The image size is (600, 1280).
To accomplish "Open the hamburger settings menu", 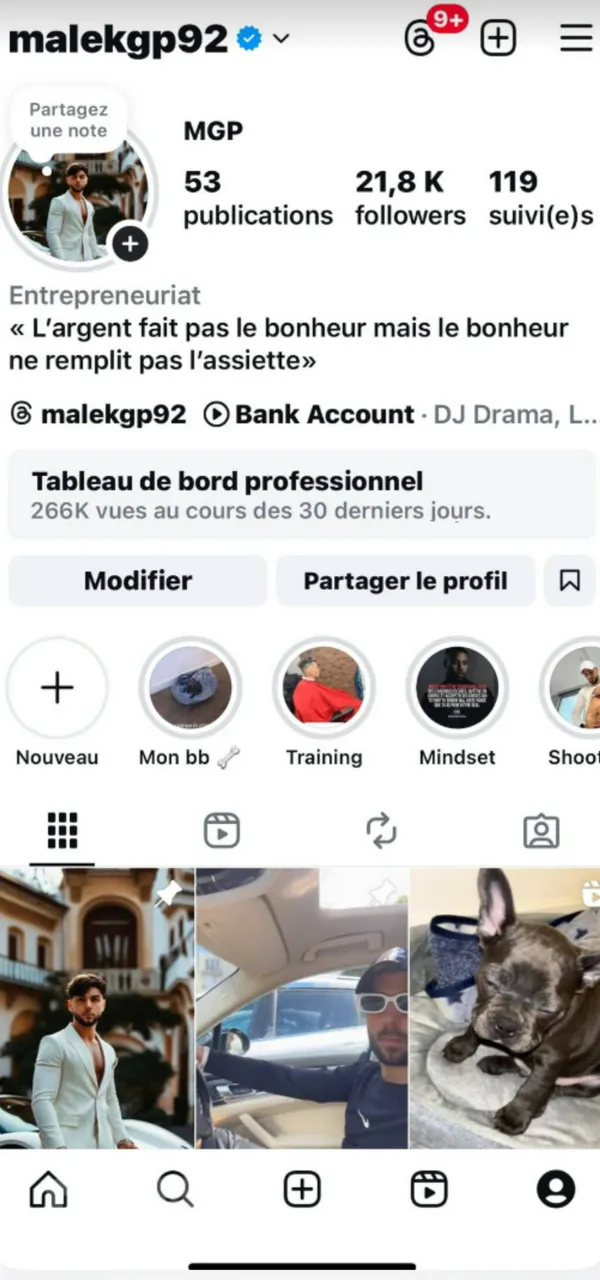I will (x=576, y=39).
